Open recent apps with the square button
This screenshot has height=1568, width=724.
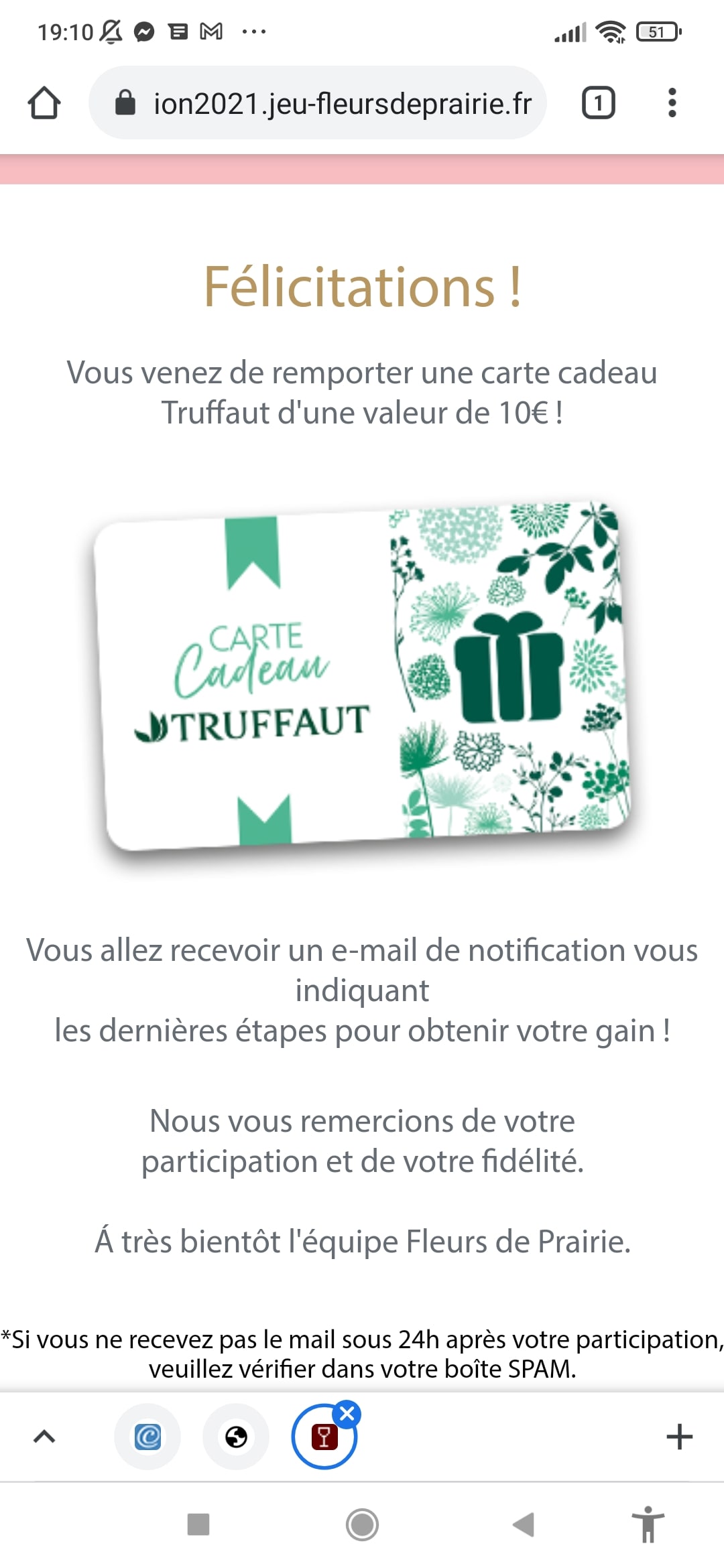tap(198, 1524)
